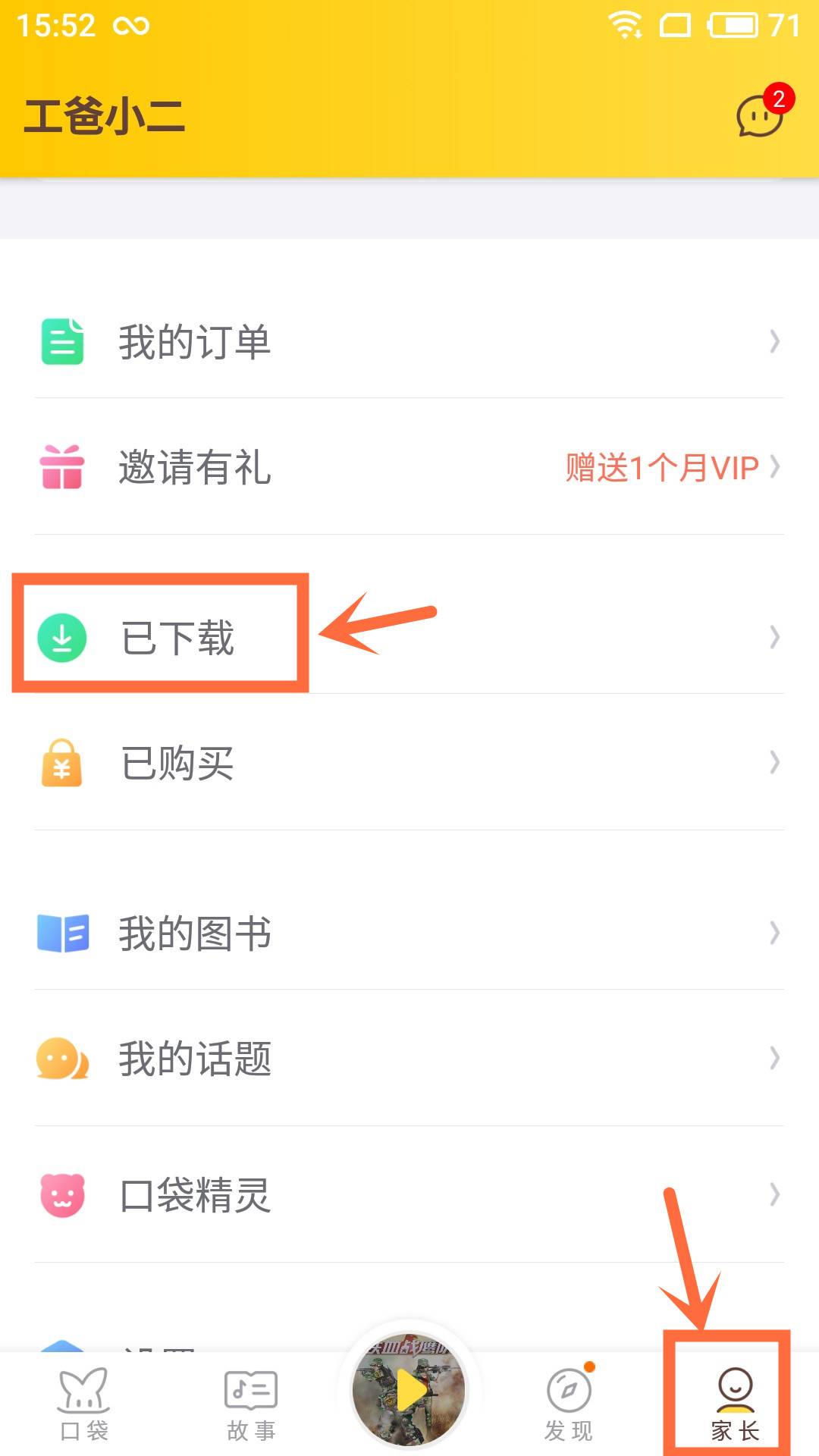This screenshot has height=1456, width=819.
Task: Tap the center play button
Action: [x=409, y=1391]
